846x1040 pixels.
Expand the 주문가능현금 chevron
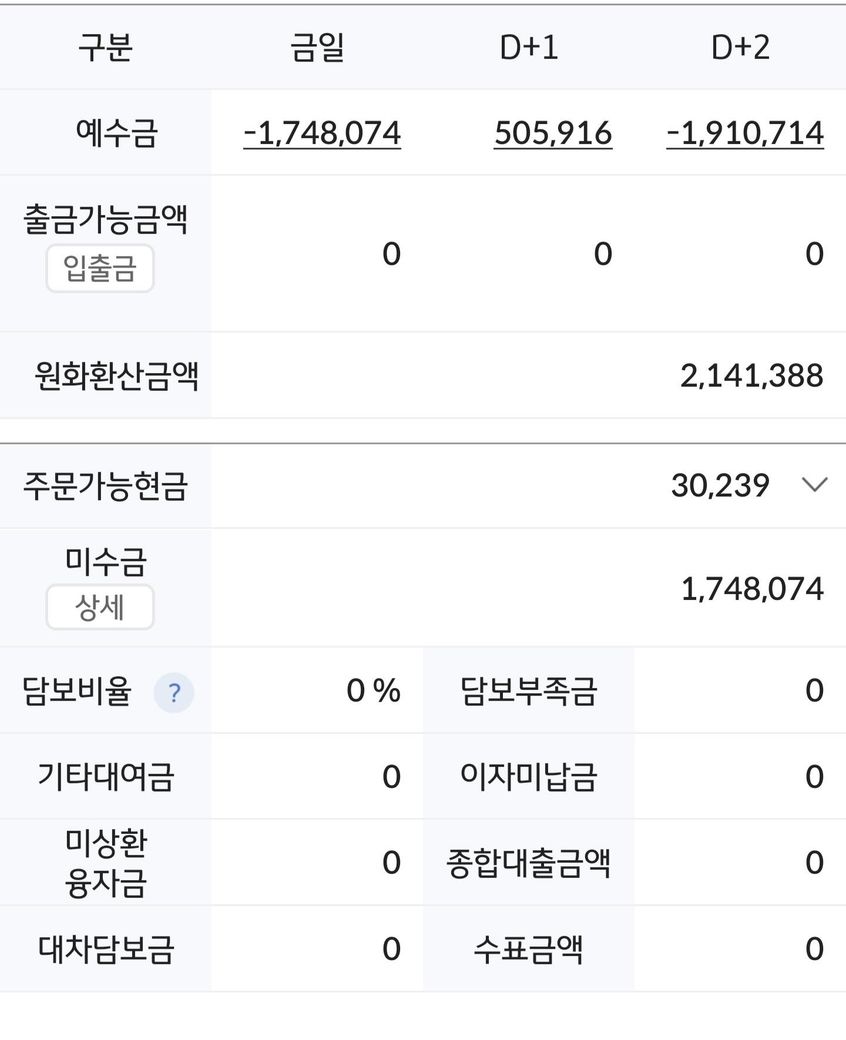(814, 485)
